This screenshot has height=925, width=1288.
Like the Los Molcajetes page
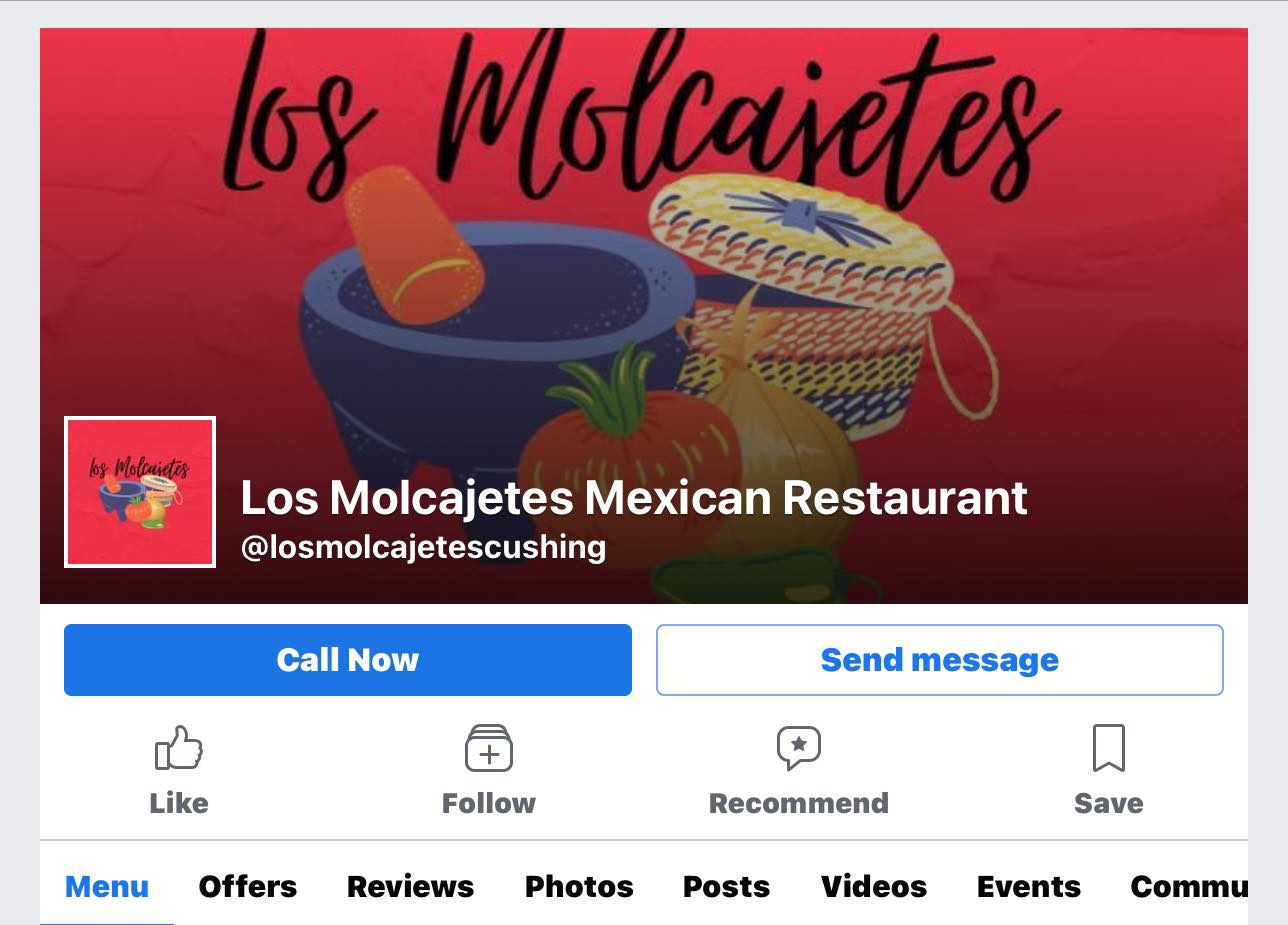coord(179,770)
